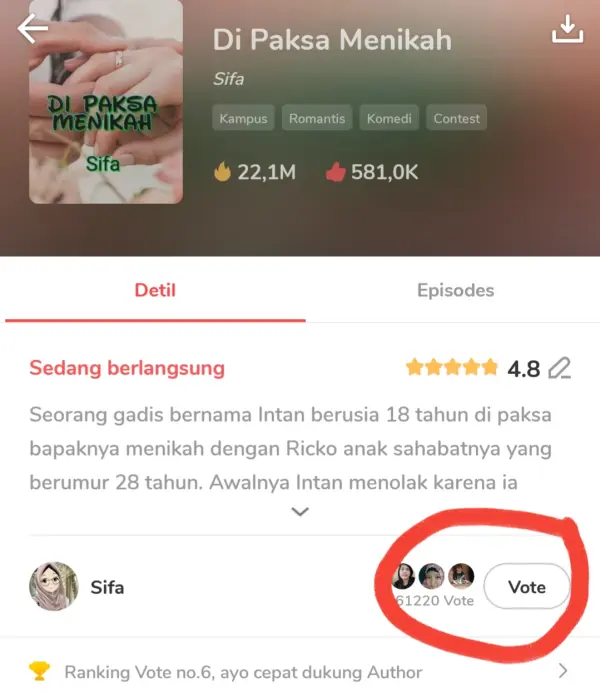Viewport: 600px width, 693px height.
Task: Edit your rating with the pencil icon
Action: [x=560, y=369]
